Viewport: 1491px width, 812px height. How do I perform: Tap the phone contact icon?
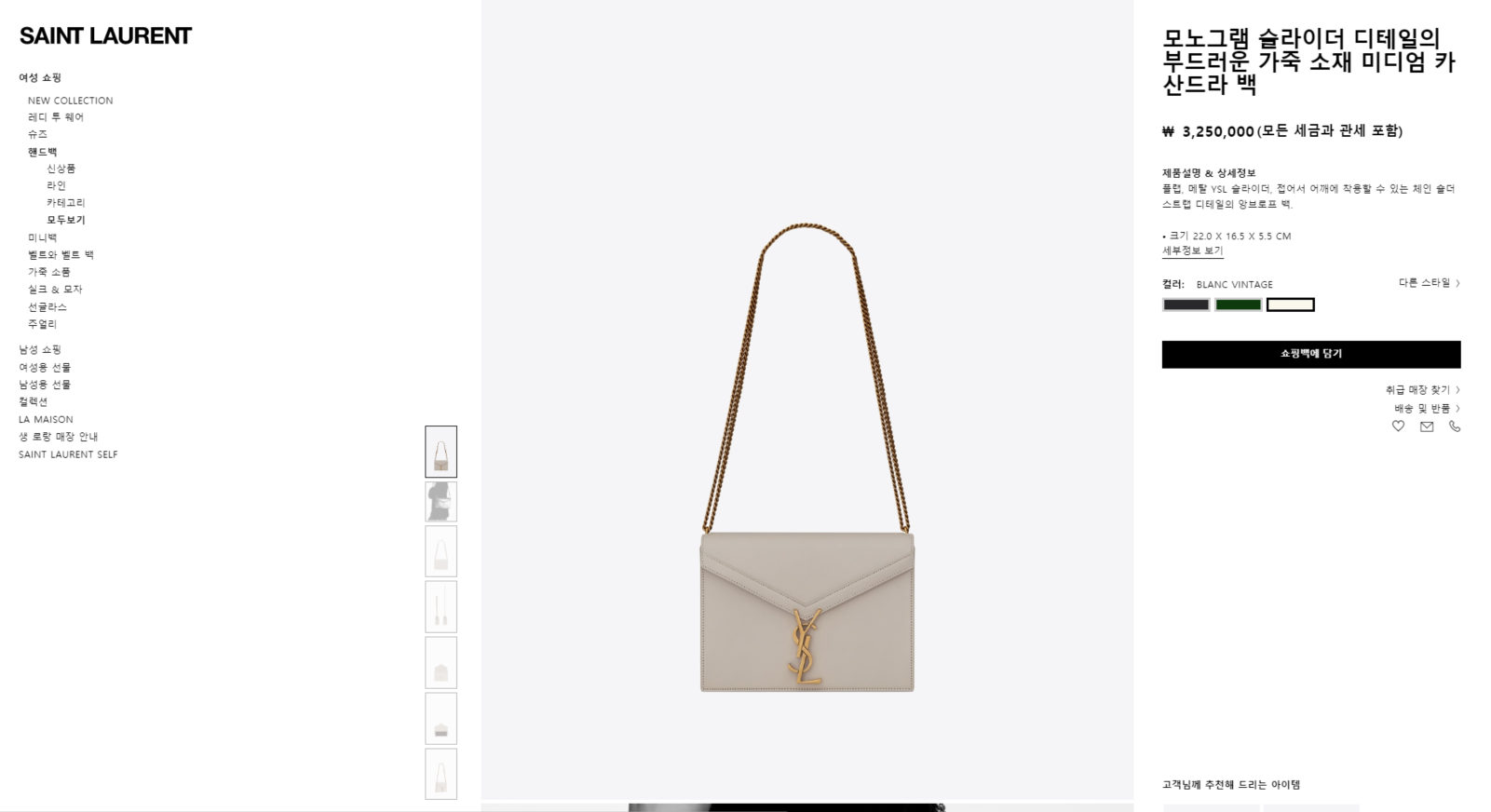pos(1454,426)
